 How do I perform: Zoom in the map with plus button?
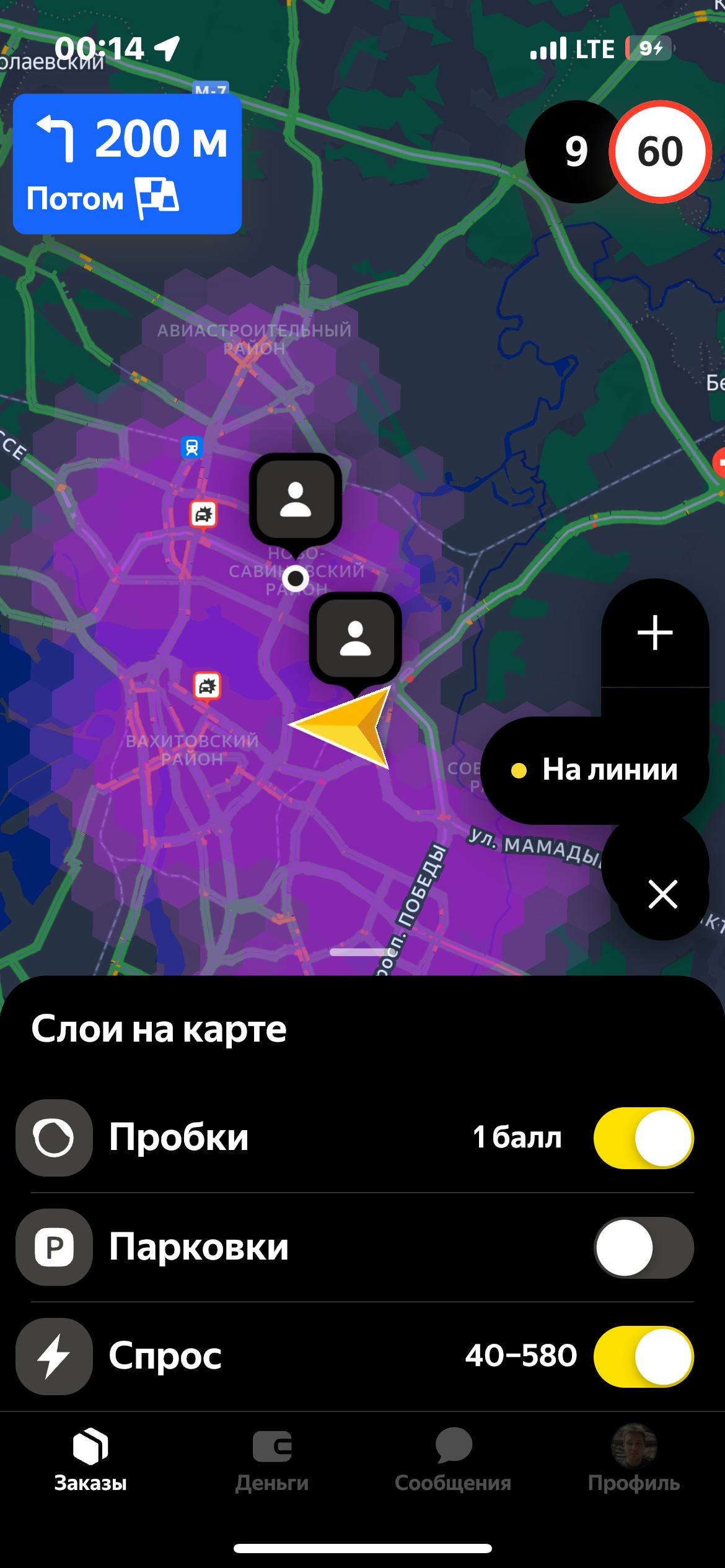655,633
